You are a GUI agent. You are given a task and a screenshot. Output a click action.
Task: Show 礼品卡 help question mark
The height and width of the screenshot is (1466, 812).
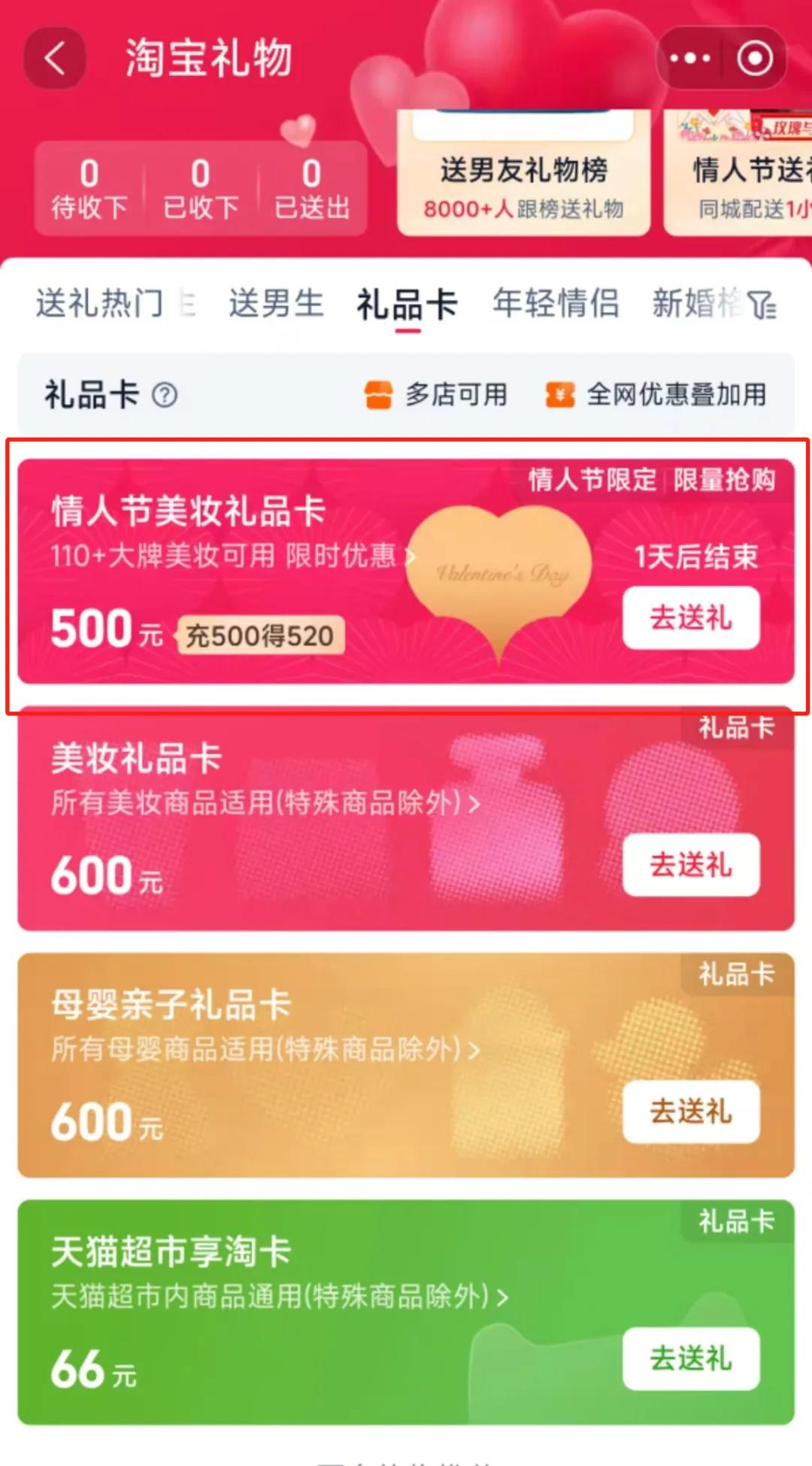tap(165, 395)
